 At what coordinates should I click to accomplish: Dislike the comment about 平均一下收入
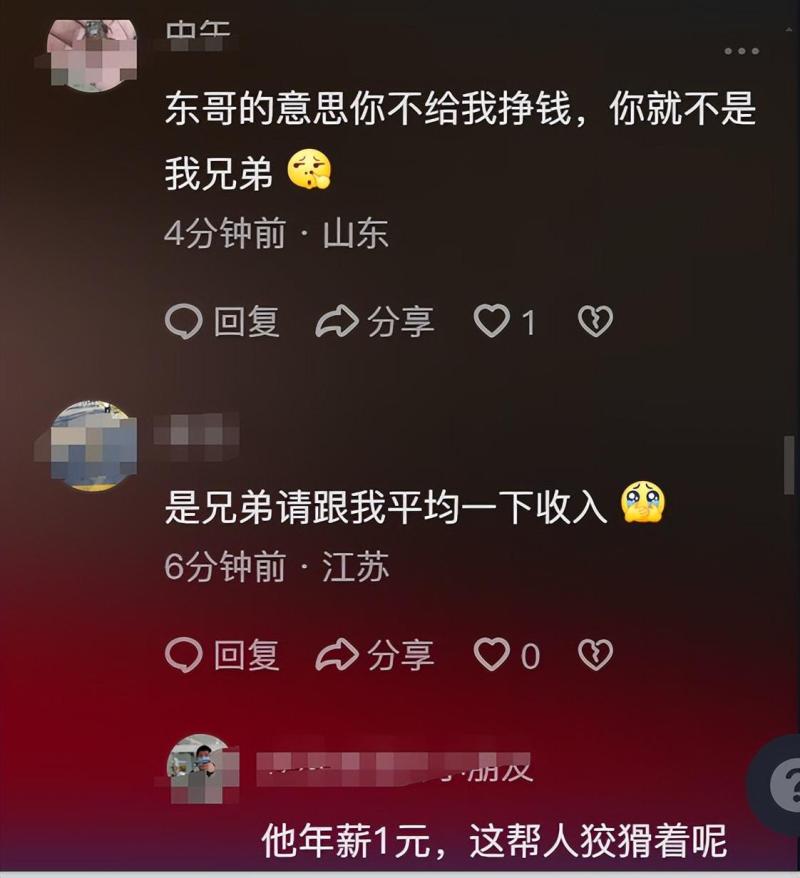point(596,655)
